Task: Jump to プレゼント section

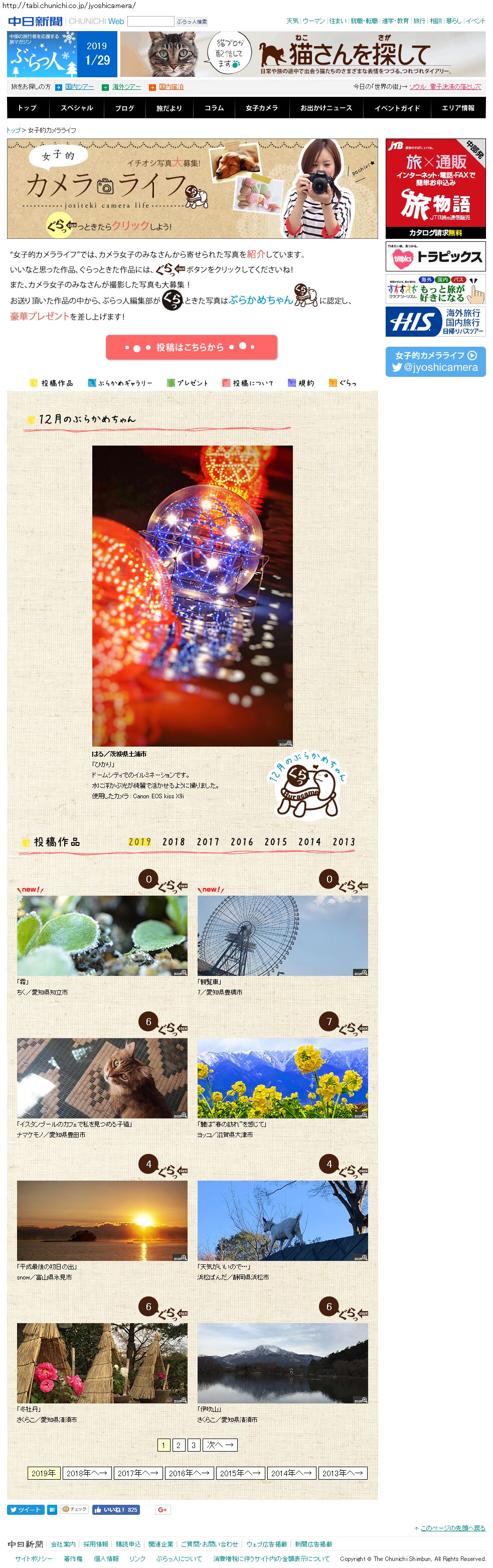Action: click(188, 383)
